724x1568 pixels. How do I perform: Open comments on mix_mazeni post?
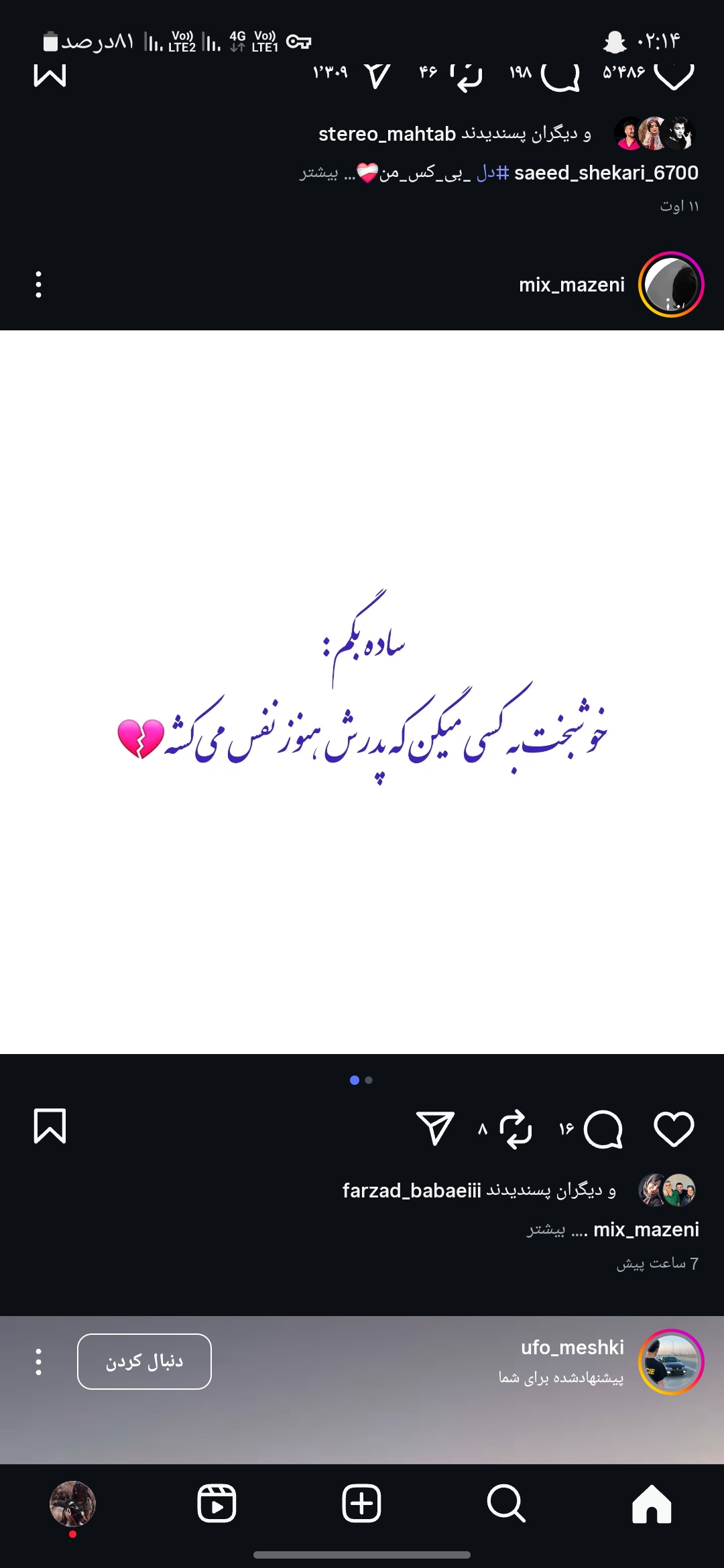point(603,1129)
